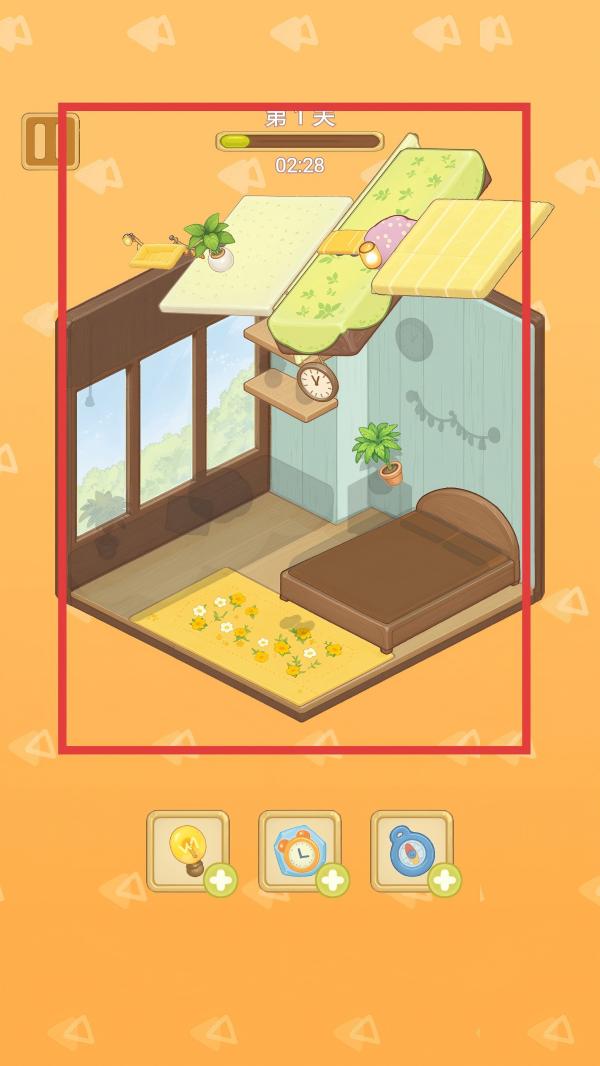Use the alarm clock extra time power-up
The width and height of the screenshot is (600, 1066).
pos(300,850)
